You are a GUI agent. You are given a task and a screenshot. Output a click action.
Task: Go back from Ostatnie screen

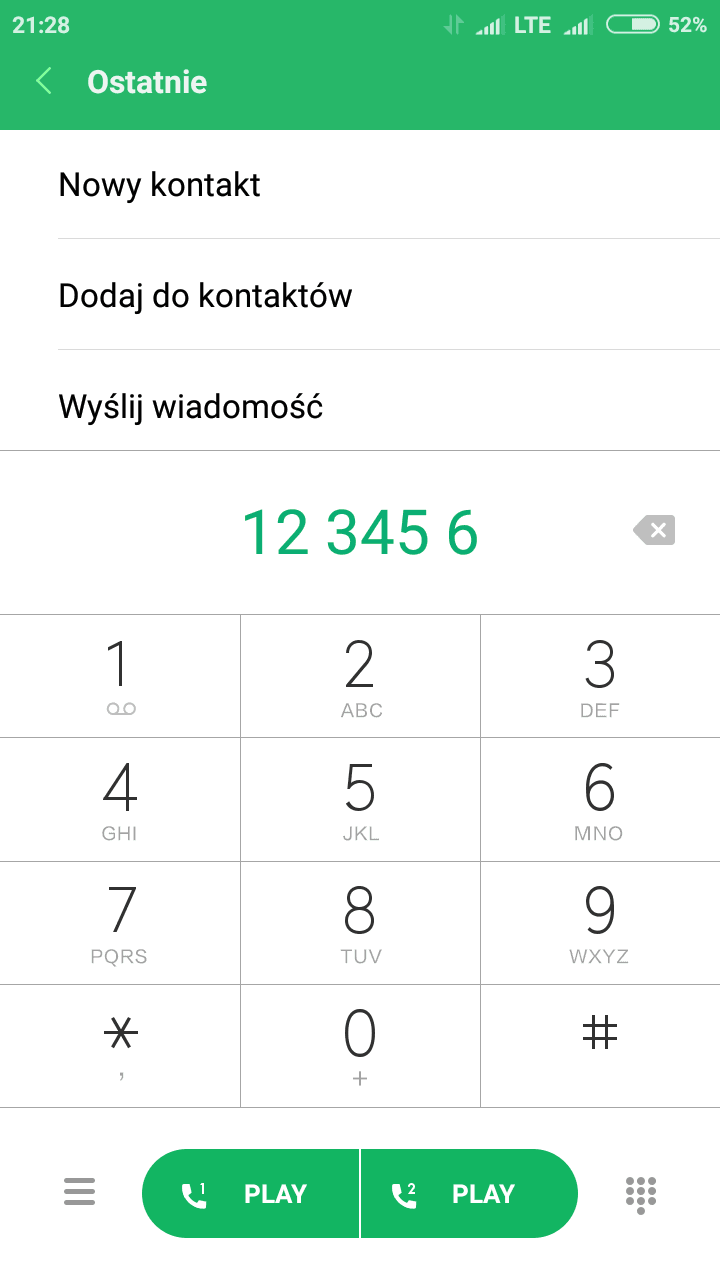pyautogui.click(x=44, y=81)
